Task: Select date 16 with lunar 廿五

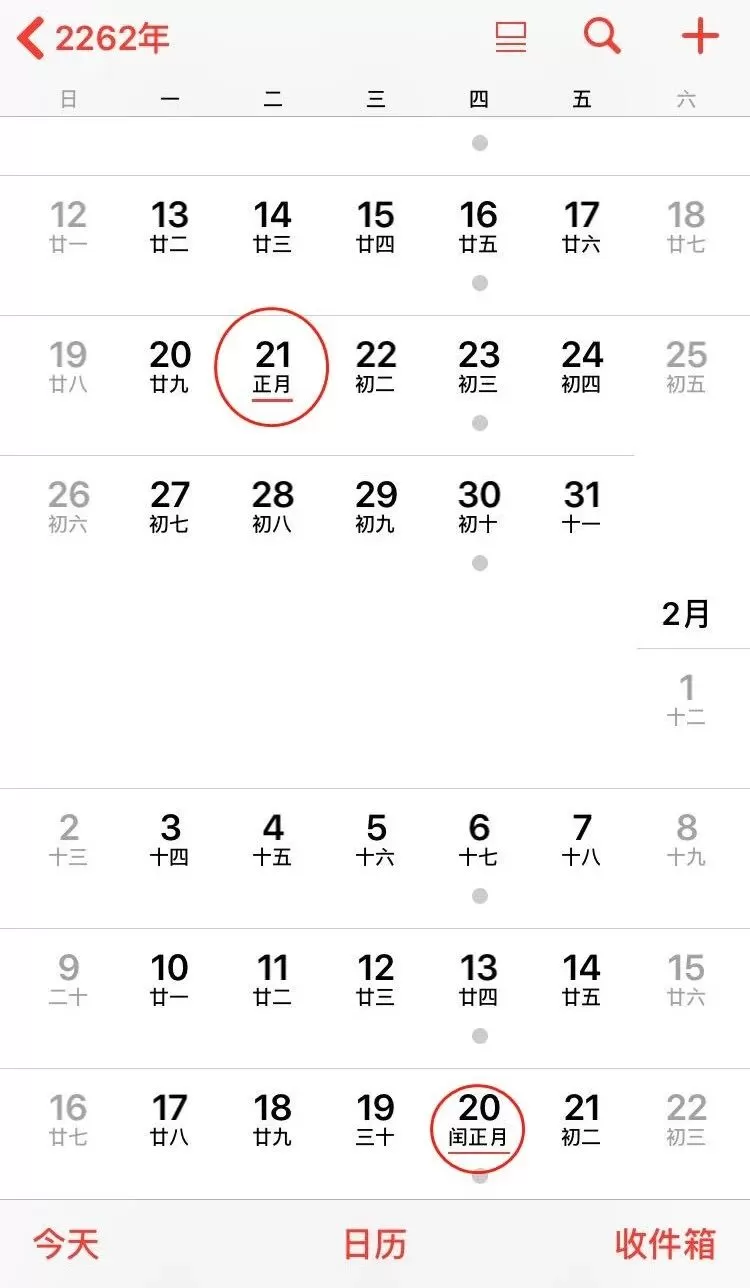Action: pos(478,226)
